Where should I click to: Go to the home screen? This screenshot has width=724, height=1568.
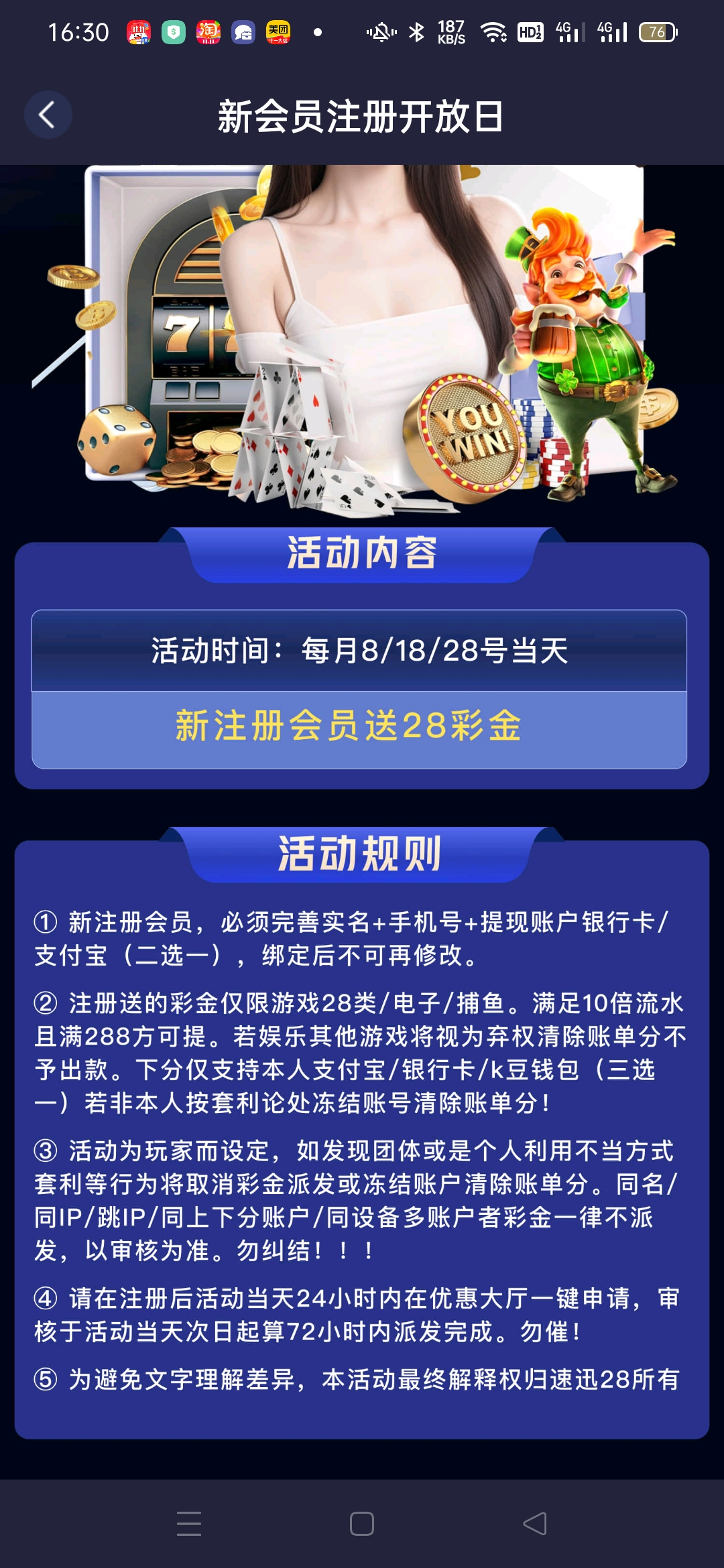tap(362, 1523)
